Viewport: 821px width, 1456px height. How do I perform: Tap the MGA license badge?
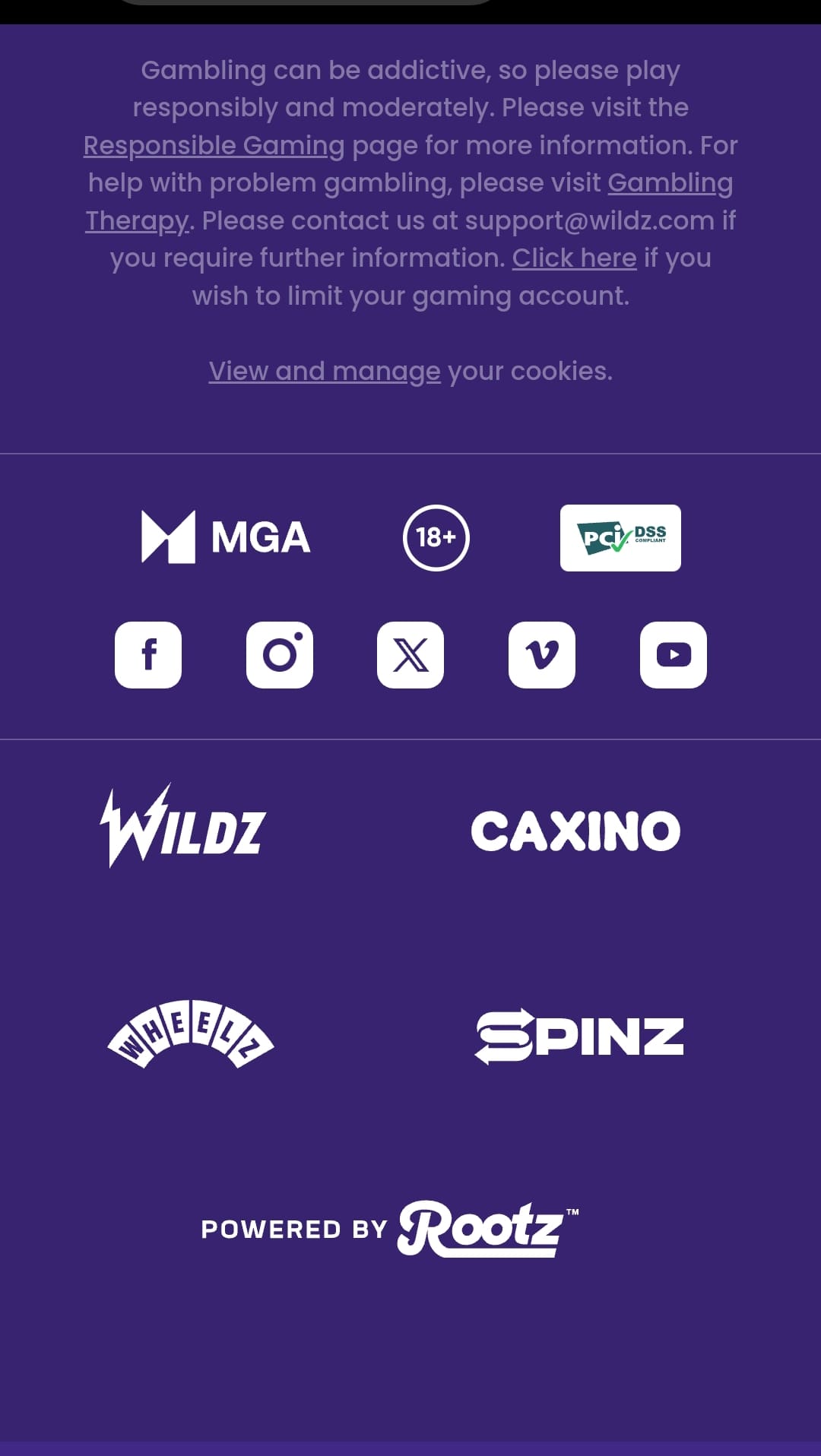tap(226, 537)
